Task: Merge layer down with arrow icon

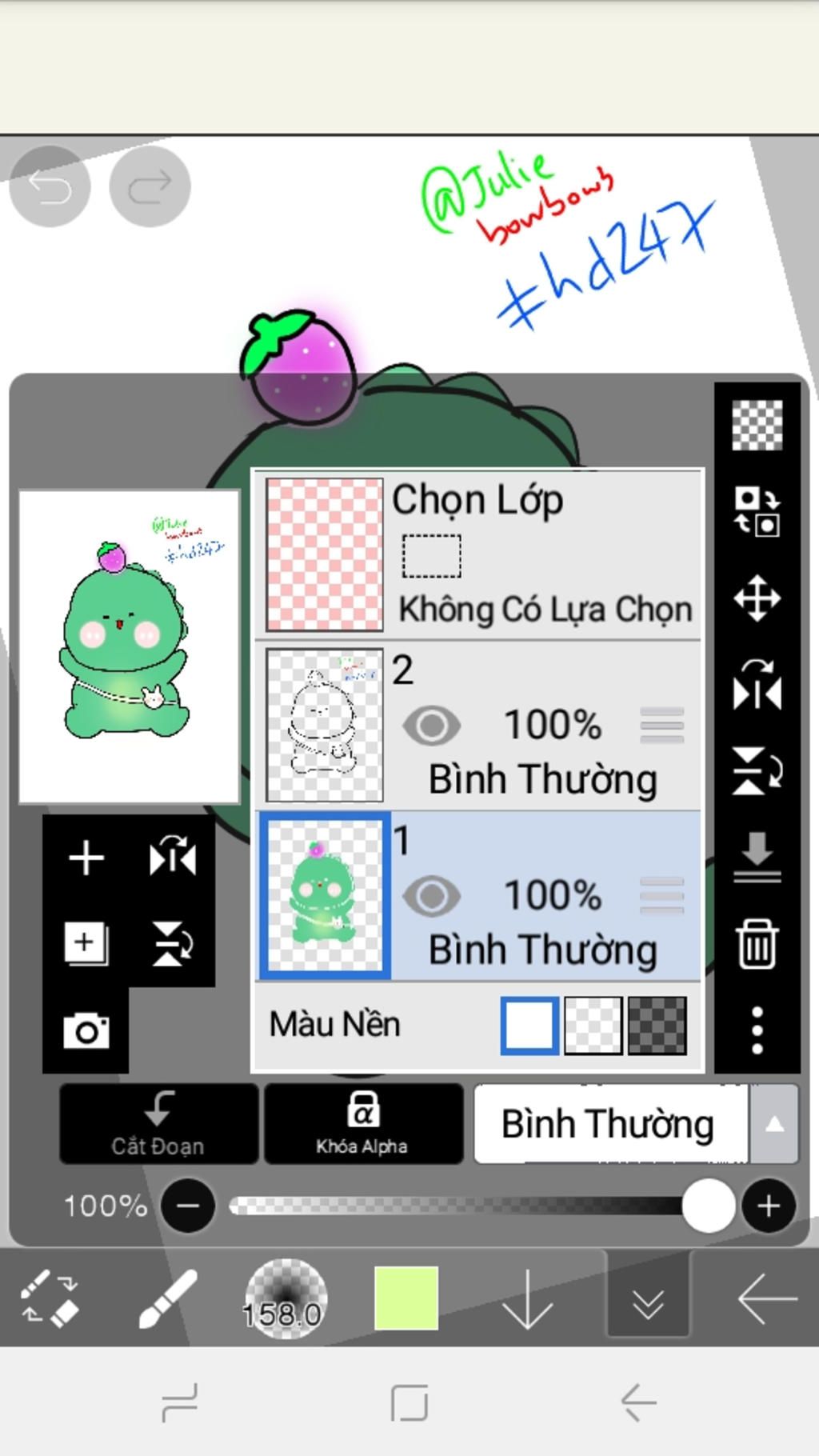Action: (757, 857)
